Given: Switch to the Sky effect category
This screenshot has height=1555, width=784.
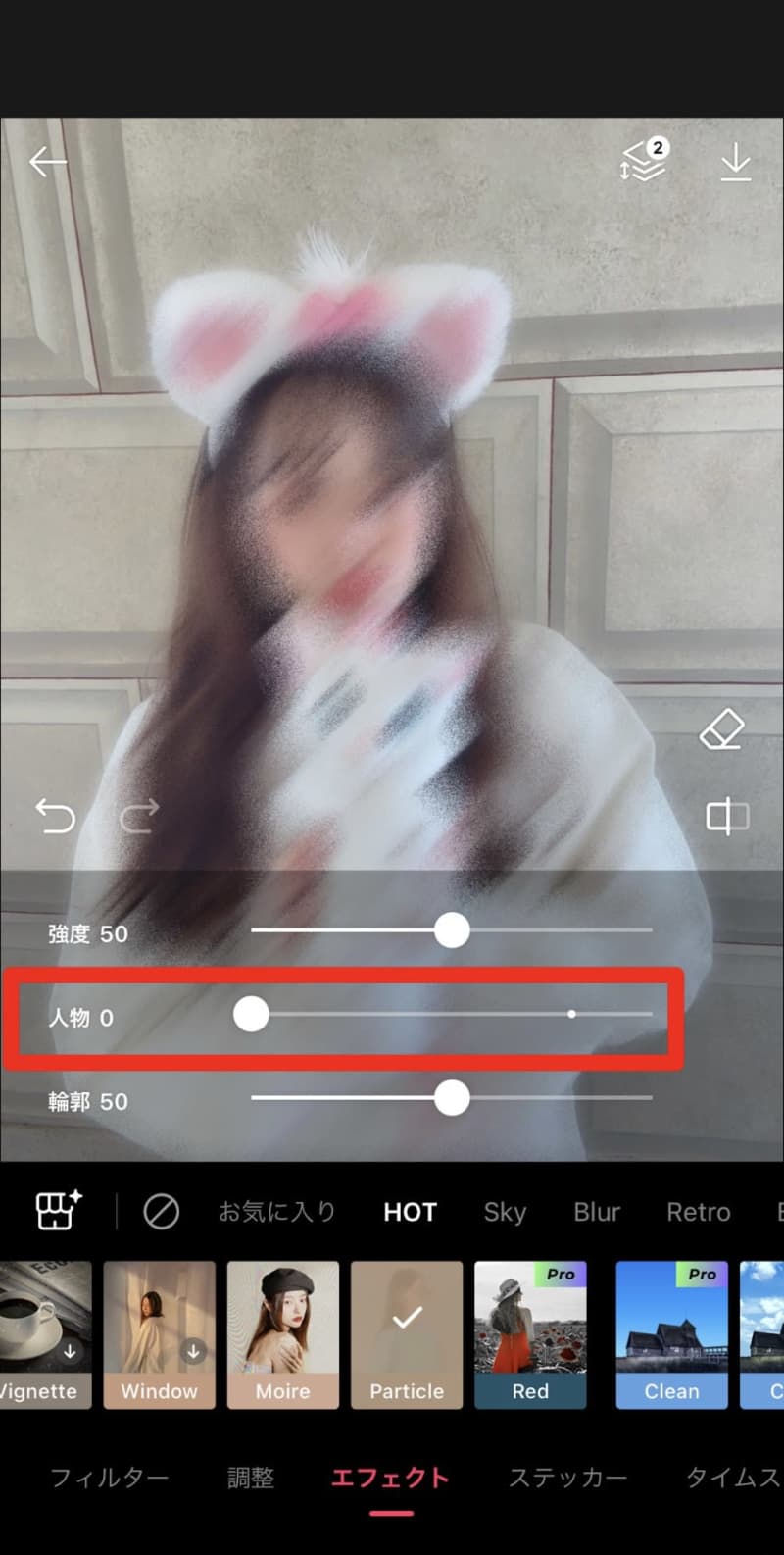Looking at the screenshot, I should [505, 1212].
